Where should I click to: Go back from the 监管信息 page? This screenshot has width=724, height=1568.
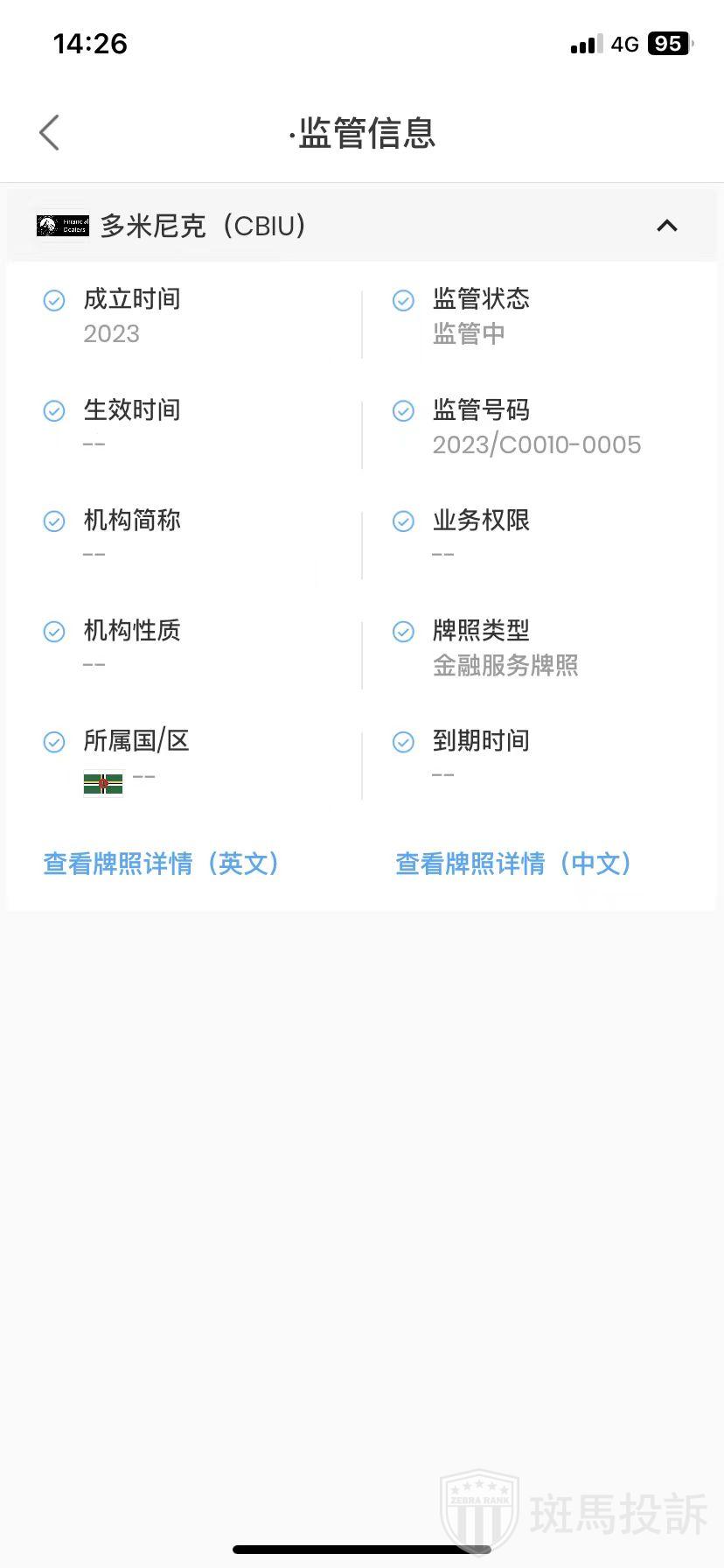click(50, 133)
